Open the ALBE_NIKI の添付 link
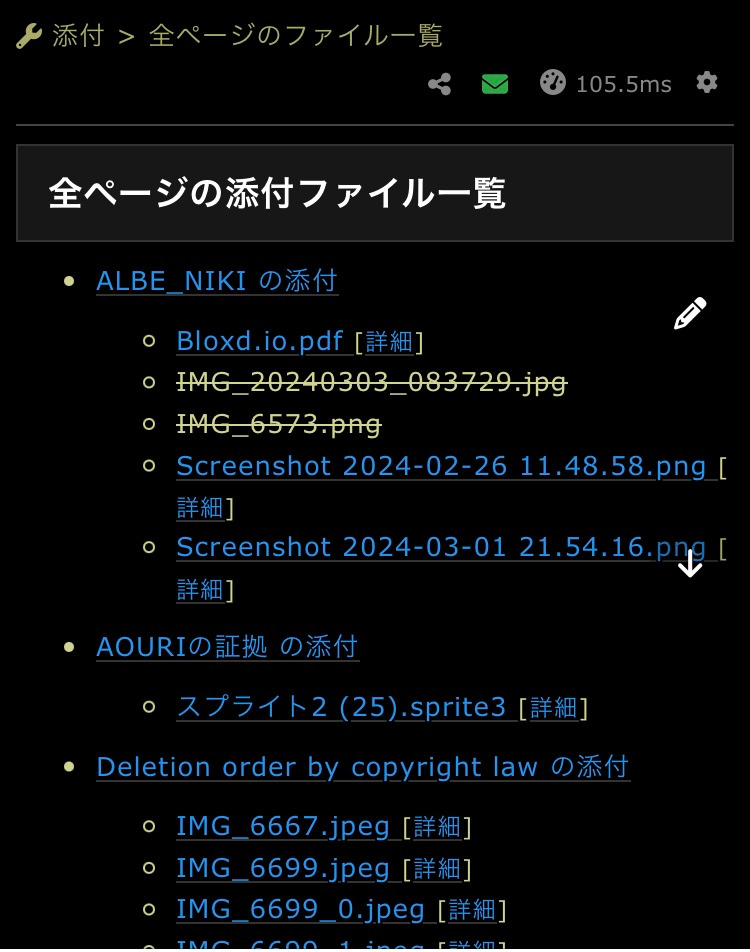Image resolution: width=750 pixels, height=952 pixels. 217,281
